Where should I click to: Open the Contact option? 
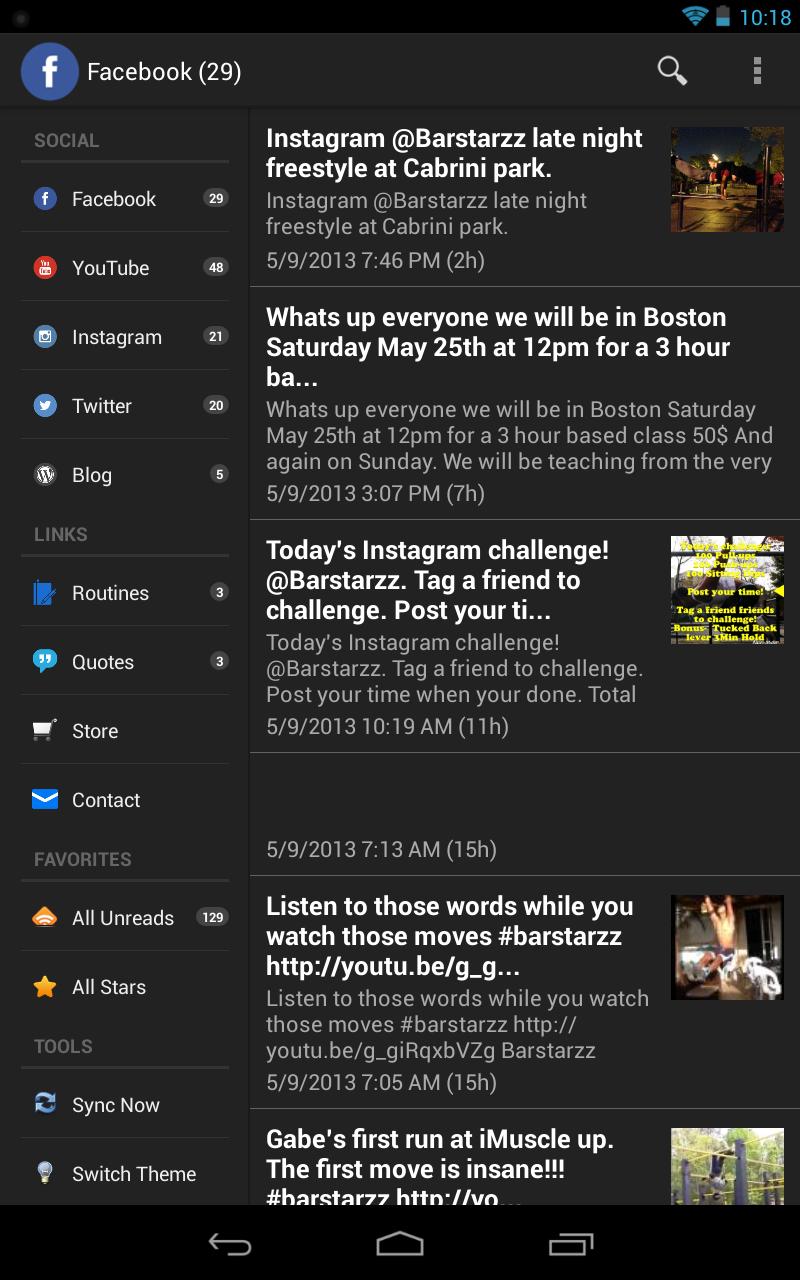coord(124,800)
